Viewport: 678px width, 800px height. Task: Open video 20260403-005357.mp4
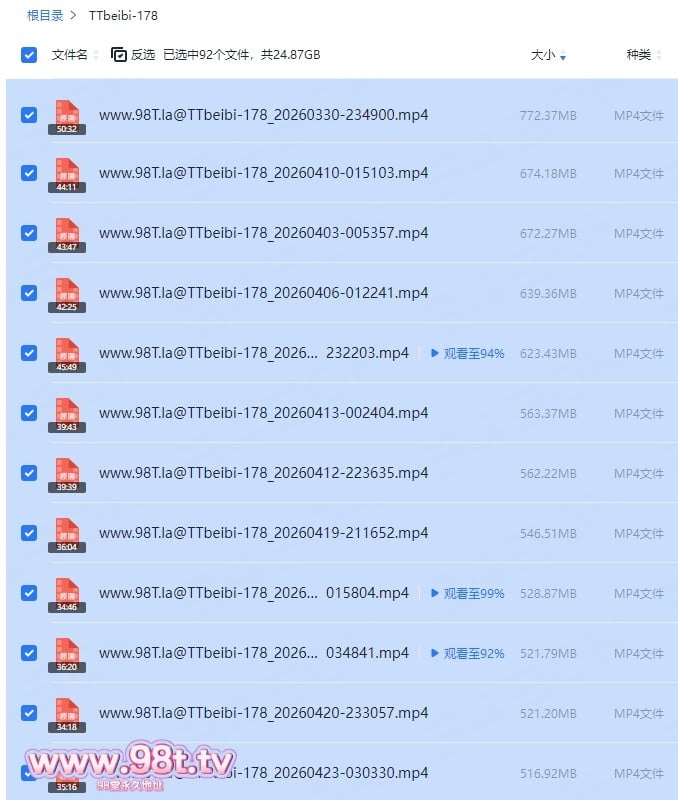[263, 233]
